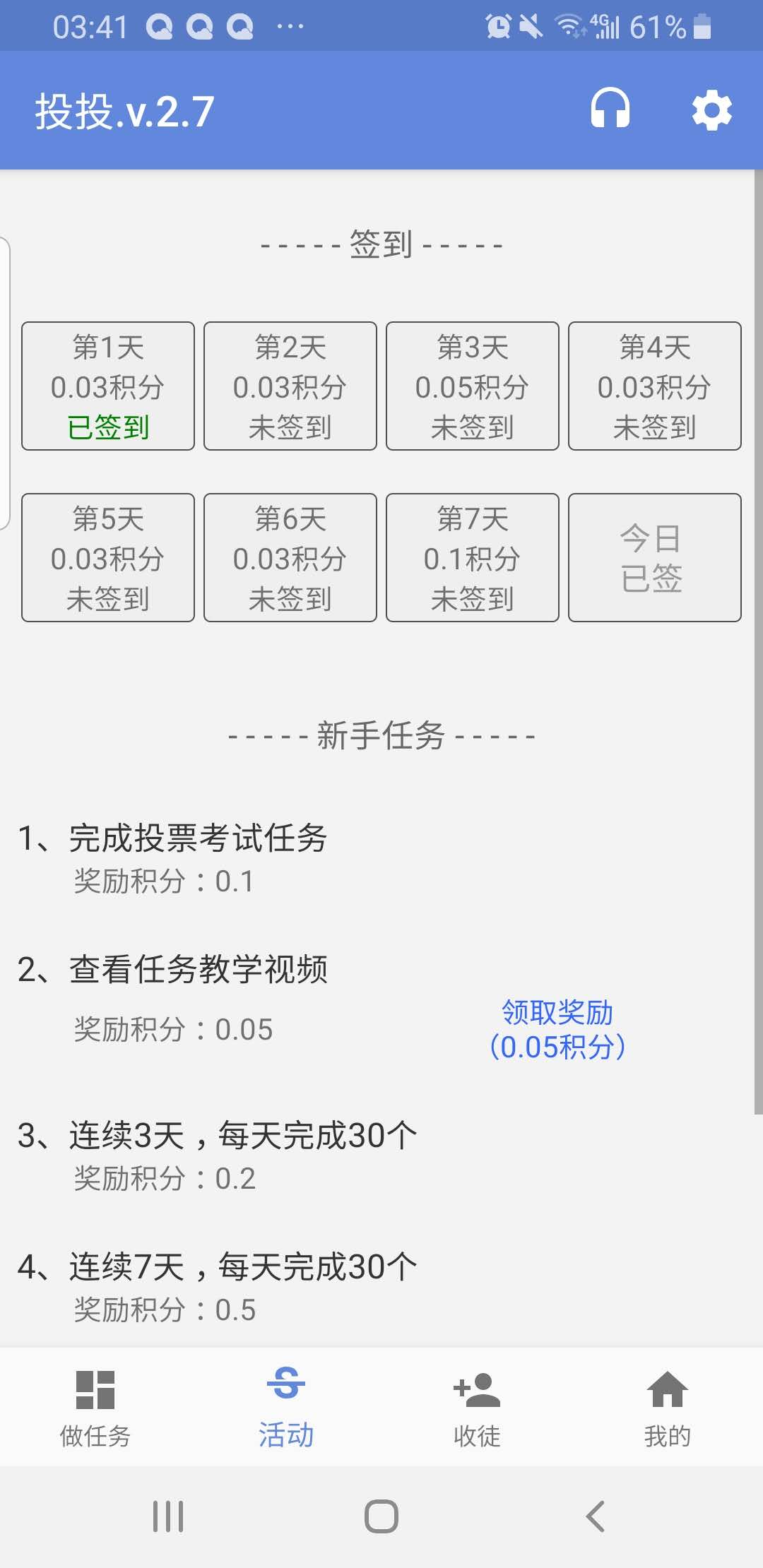
Task: Go back with system back button
Action: [x=595, y=1516]
